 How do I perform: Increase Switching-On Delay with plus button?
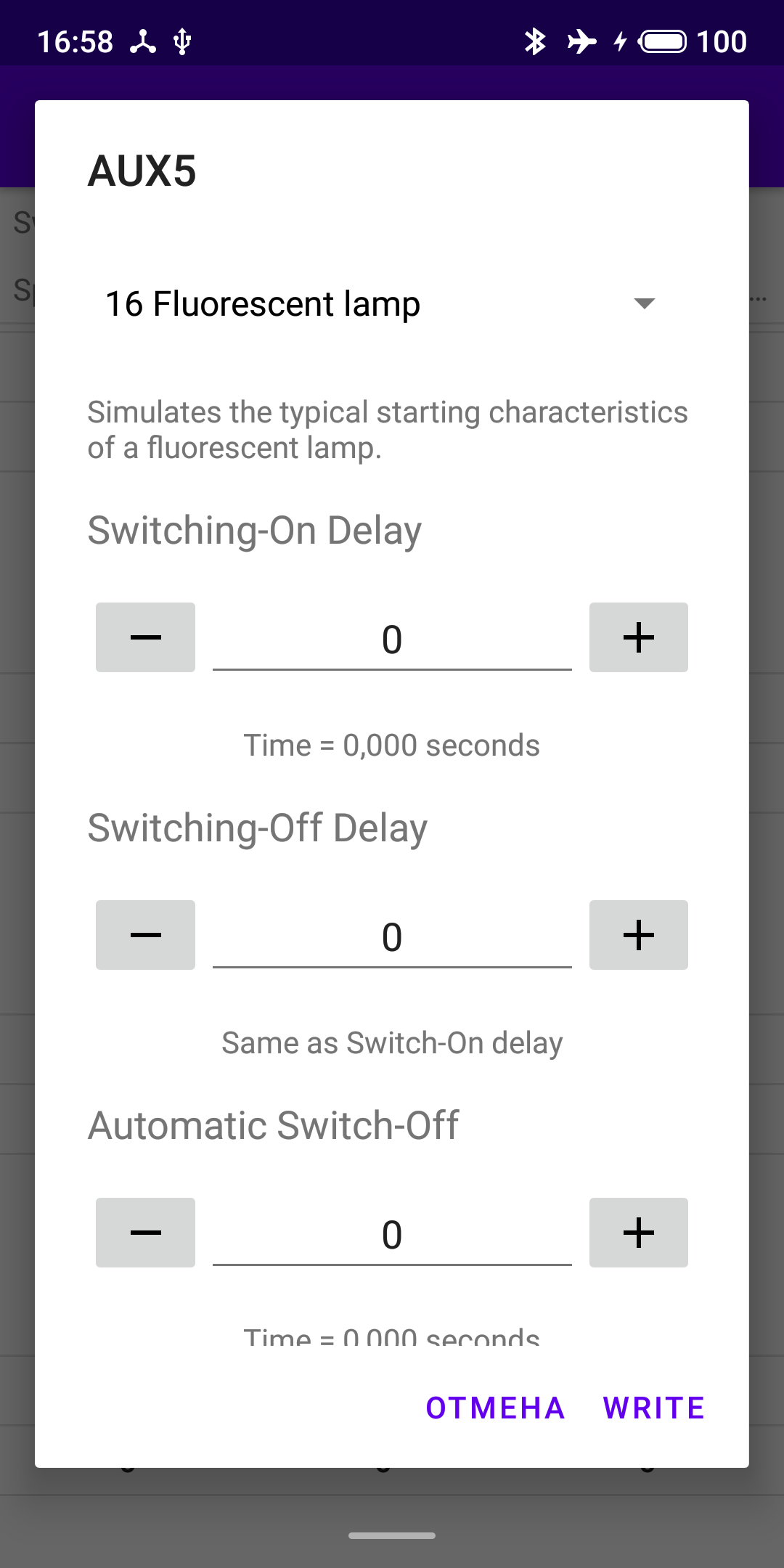click(638, 637)
